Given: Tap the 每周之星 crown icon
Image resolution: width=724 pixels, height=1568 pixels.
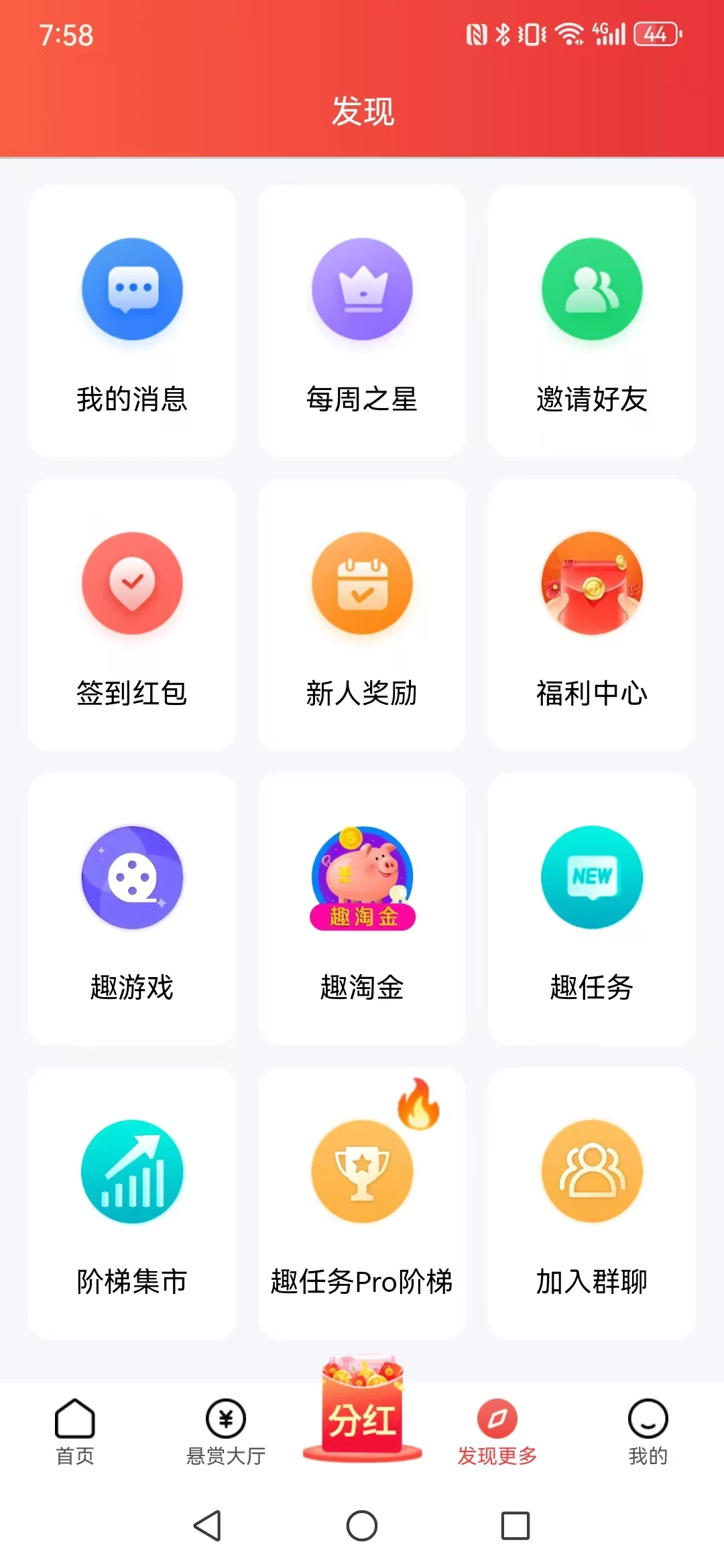Looking at the screenshot, I should pos(361,287).
